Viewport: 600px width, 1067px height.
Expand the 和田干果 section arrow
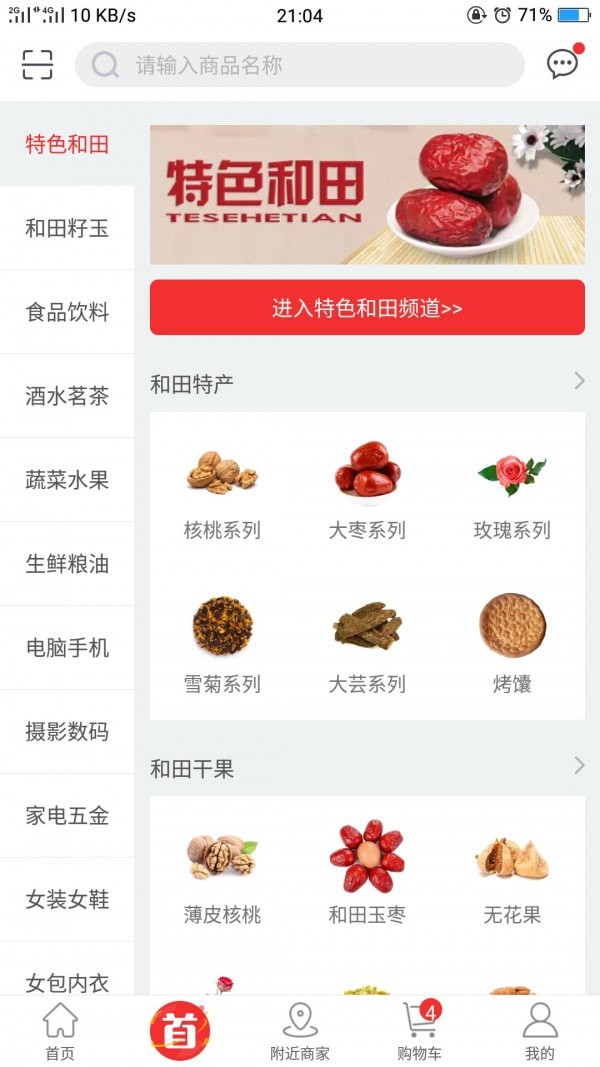(x=579, y=766)
